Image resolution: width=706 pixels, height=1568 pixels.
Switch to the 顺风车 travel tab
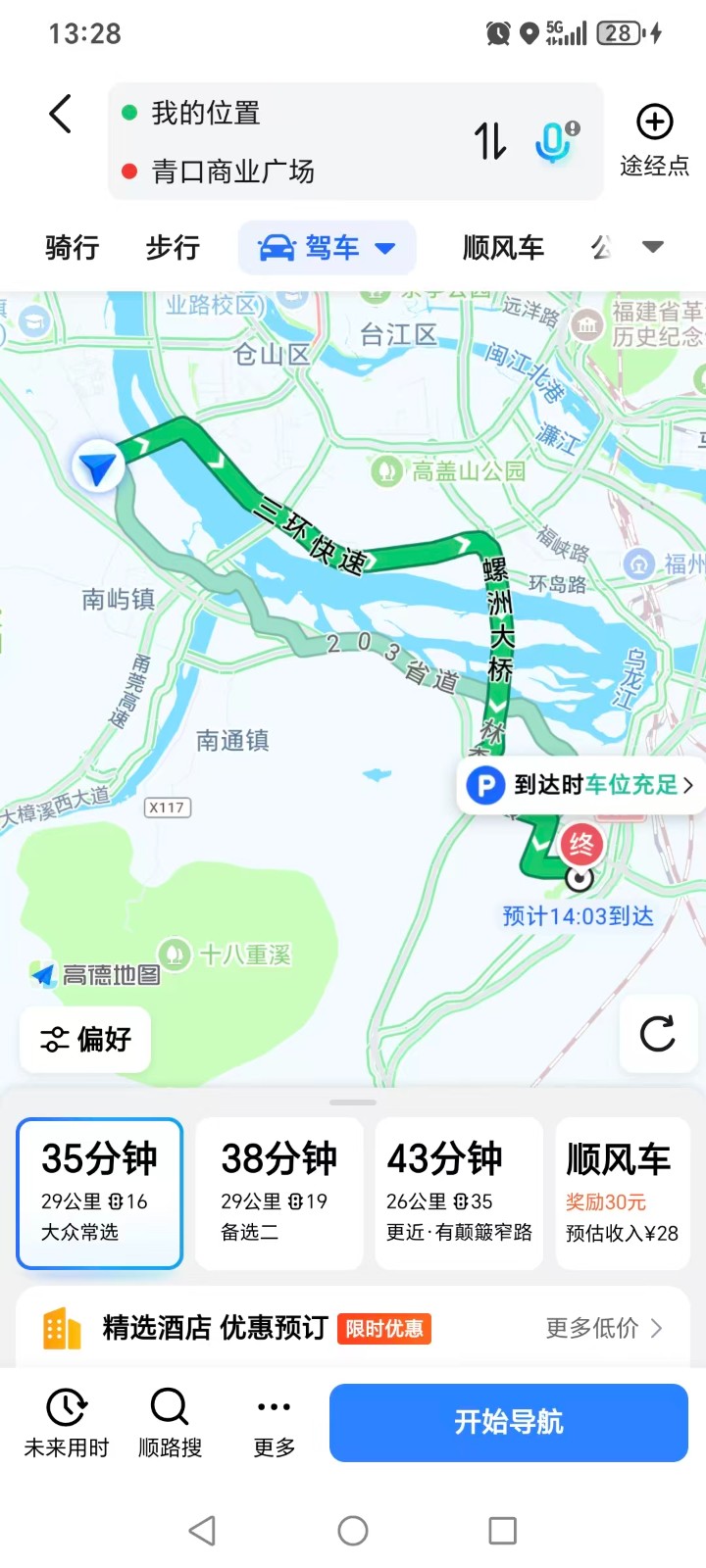click(x=503, y=248)
